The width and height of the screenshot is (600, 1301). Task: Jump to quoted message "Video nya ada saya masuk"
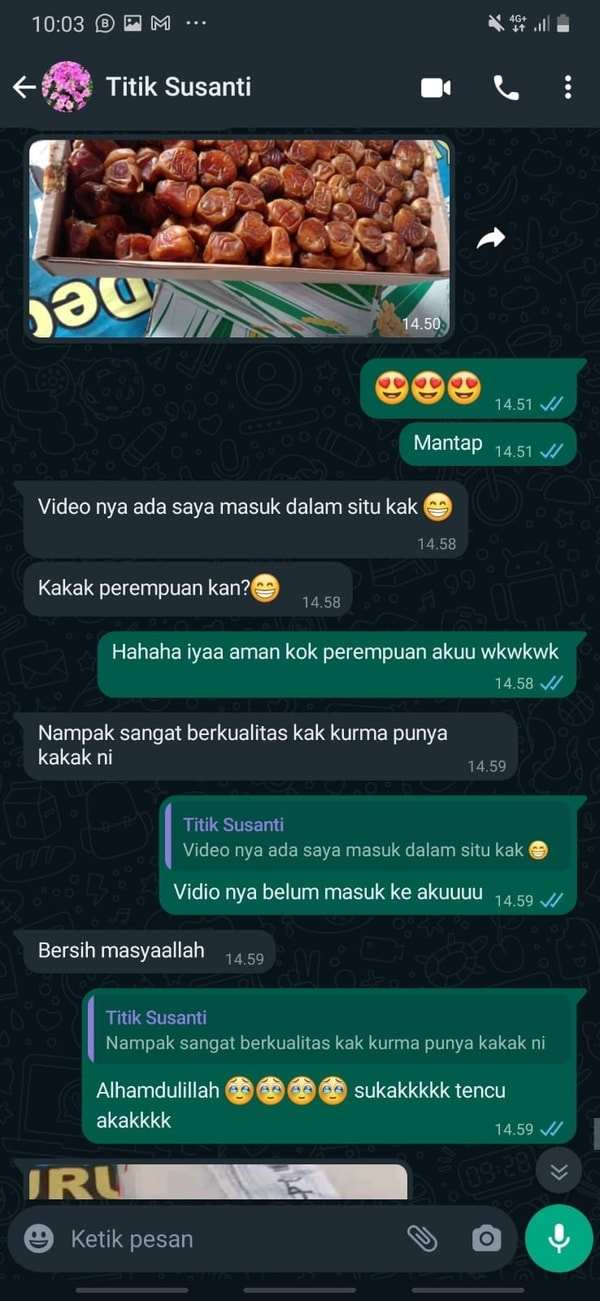click(366, 838)
